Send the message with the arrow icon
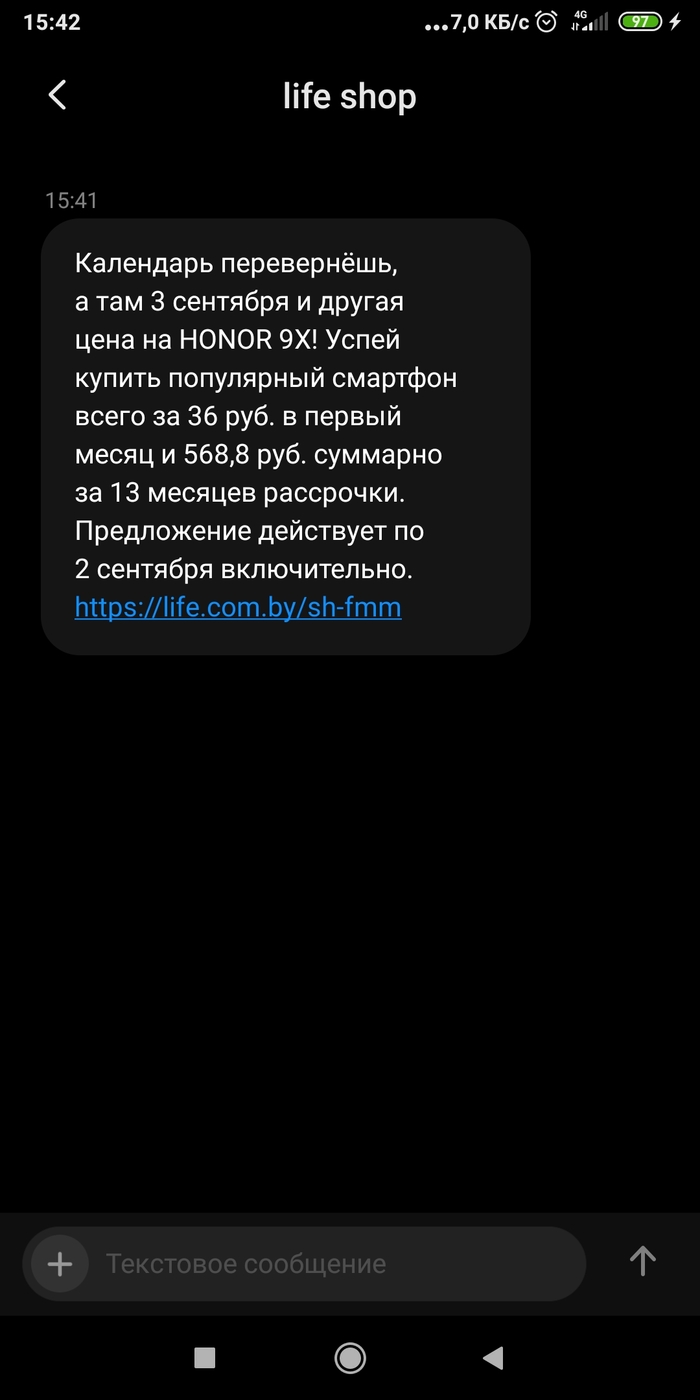This screenshot has width=700, height=1400. 642,1262
